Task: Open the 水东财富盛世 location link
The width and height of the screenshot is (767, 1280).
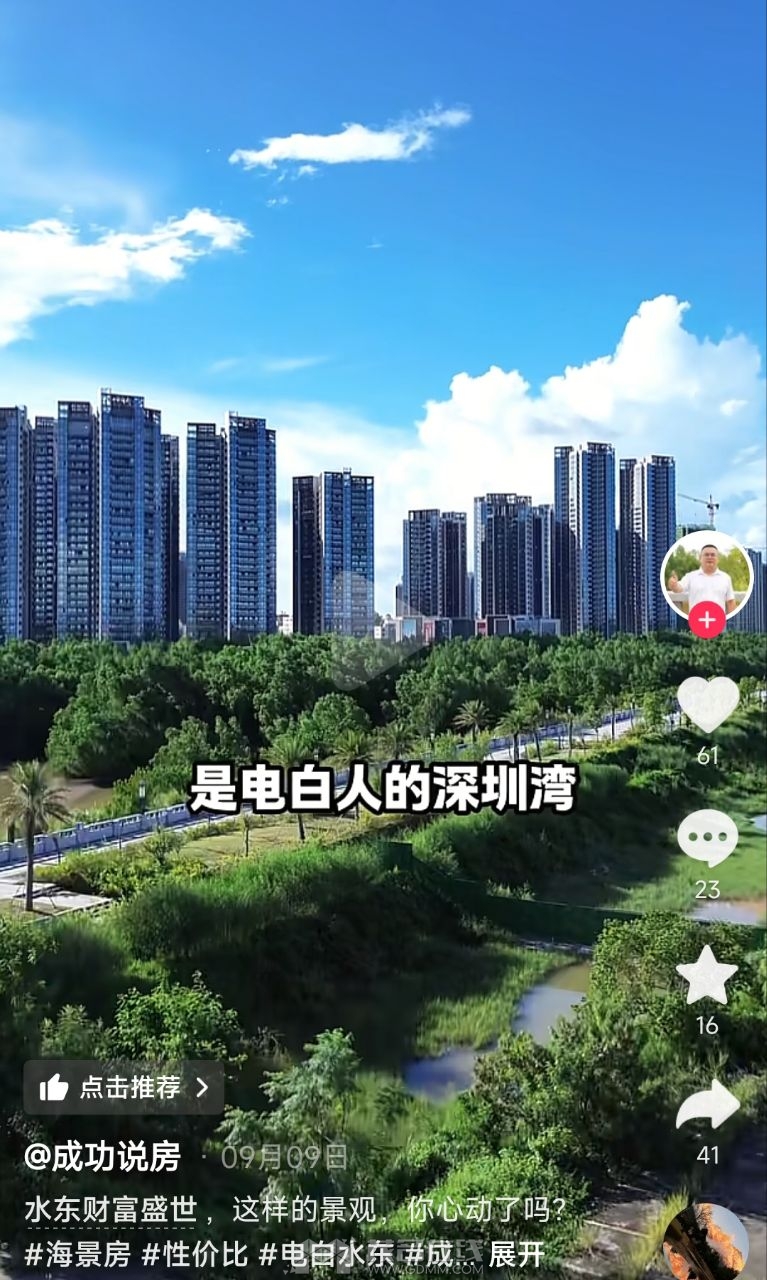Action: coord(110,1210)
